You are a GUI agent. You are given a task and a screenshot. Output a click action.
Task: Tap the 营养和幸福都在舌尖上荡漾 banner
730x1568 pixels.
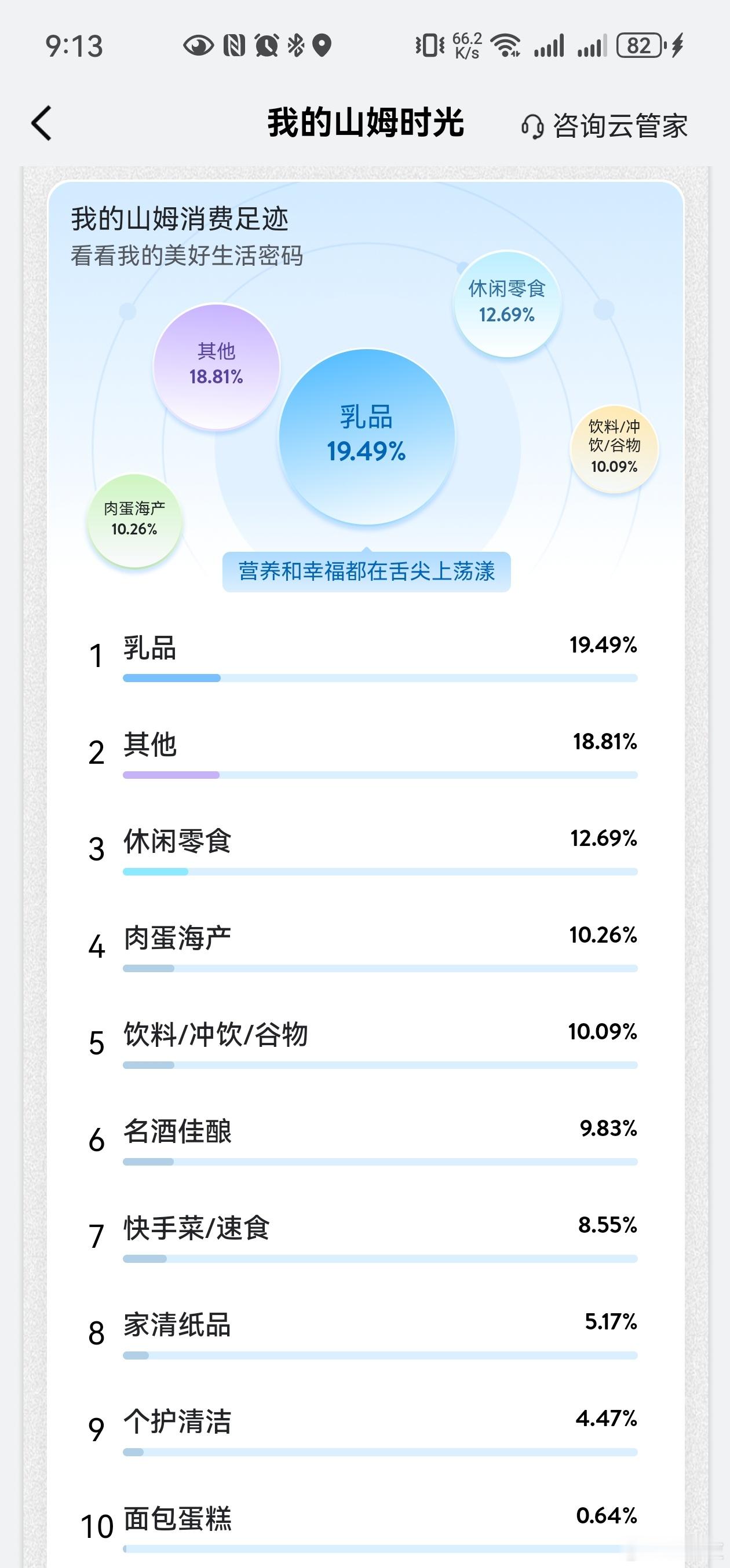point(368,571)
